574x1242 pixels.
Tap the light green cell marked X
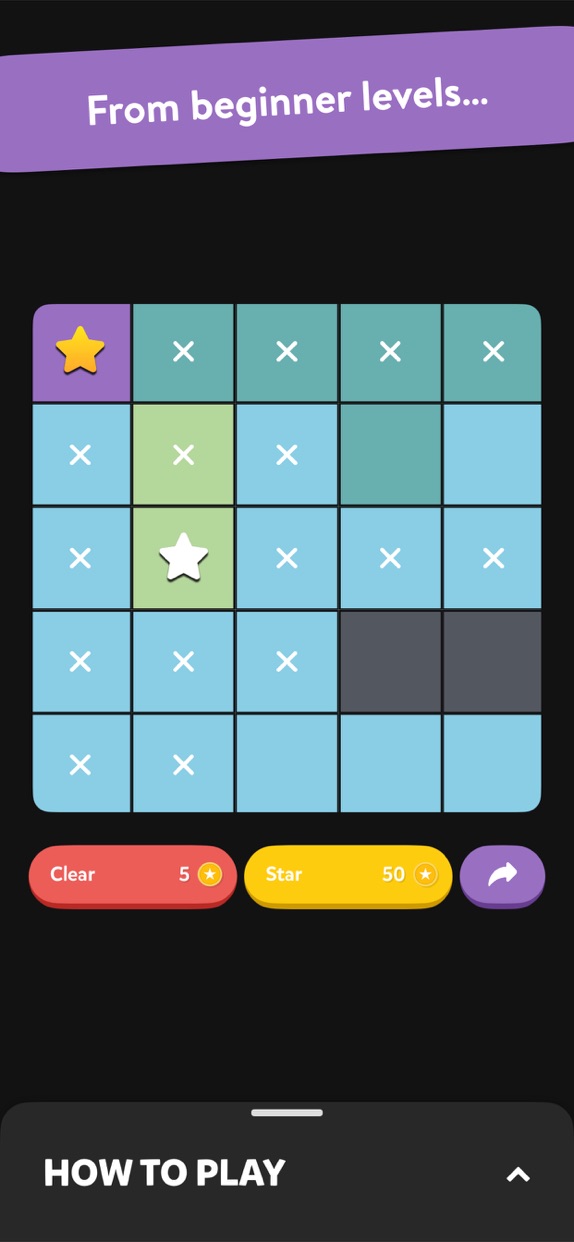click(x=183, y=455)
